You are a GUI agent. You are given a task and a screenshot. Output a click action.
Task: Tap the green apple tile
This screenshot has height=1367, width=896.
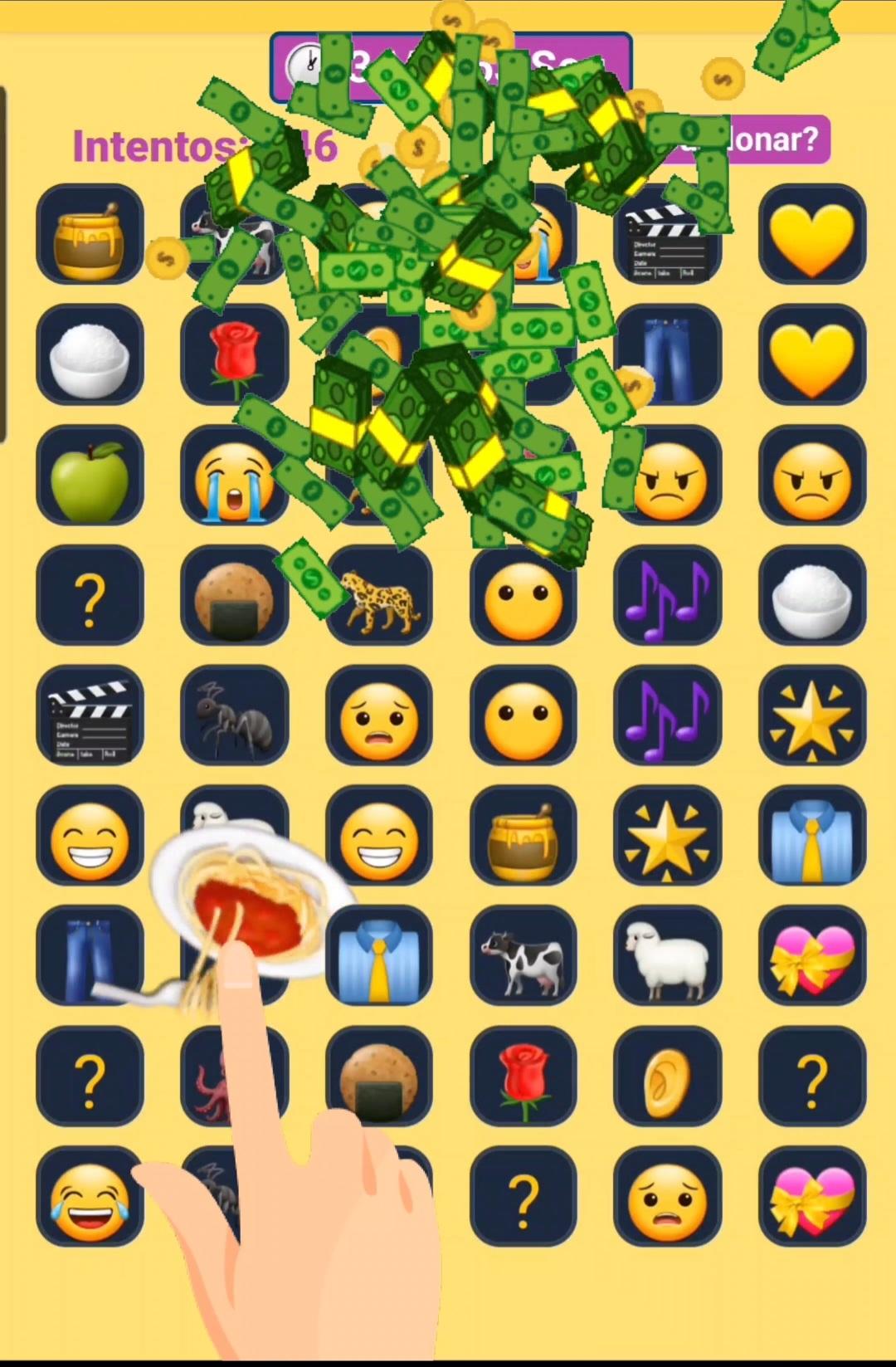pos(90,476)
